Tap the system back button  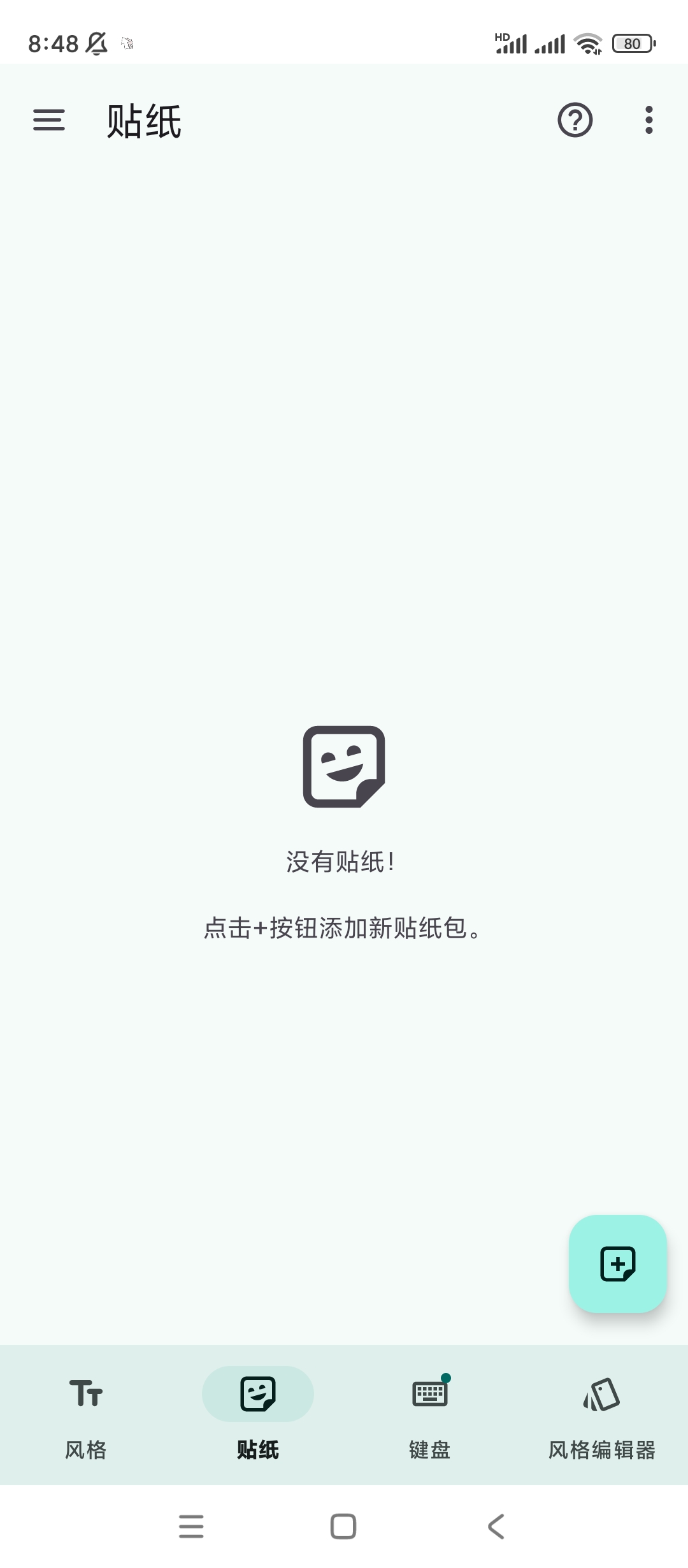496,1527
